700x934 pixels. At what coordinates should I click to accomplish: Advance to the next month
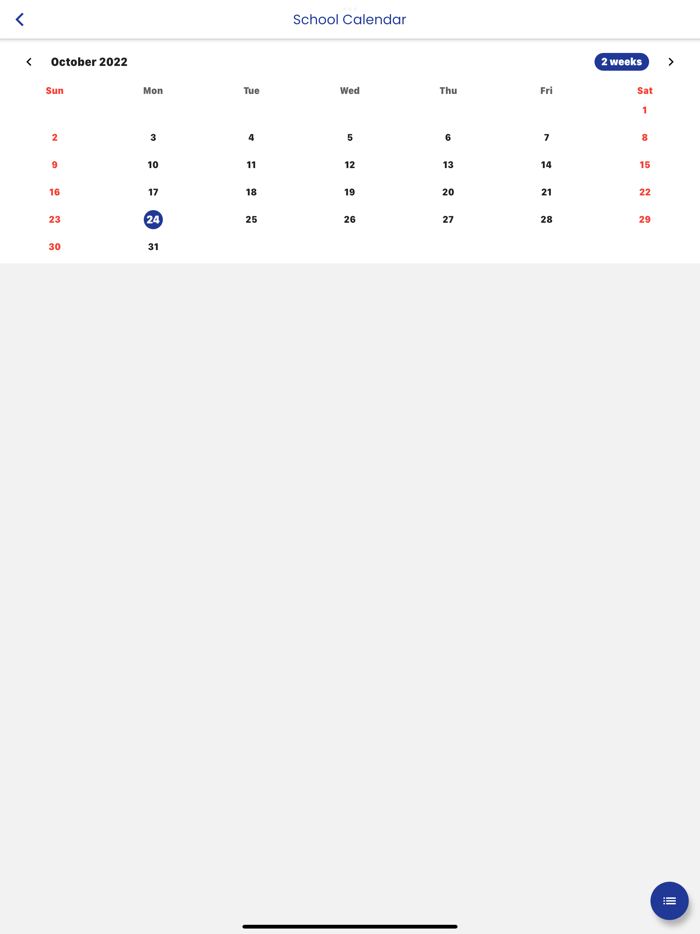(x=671, y=62)
